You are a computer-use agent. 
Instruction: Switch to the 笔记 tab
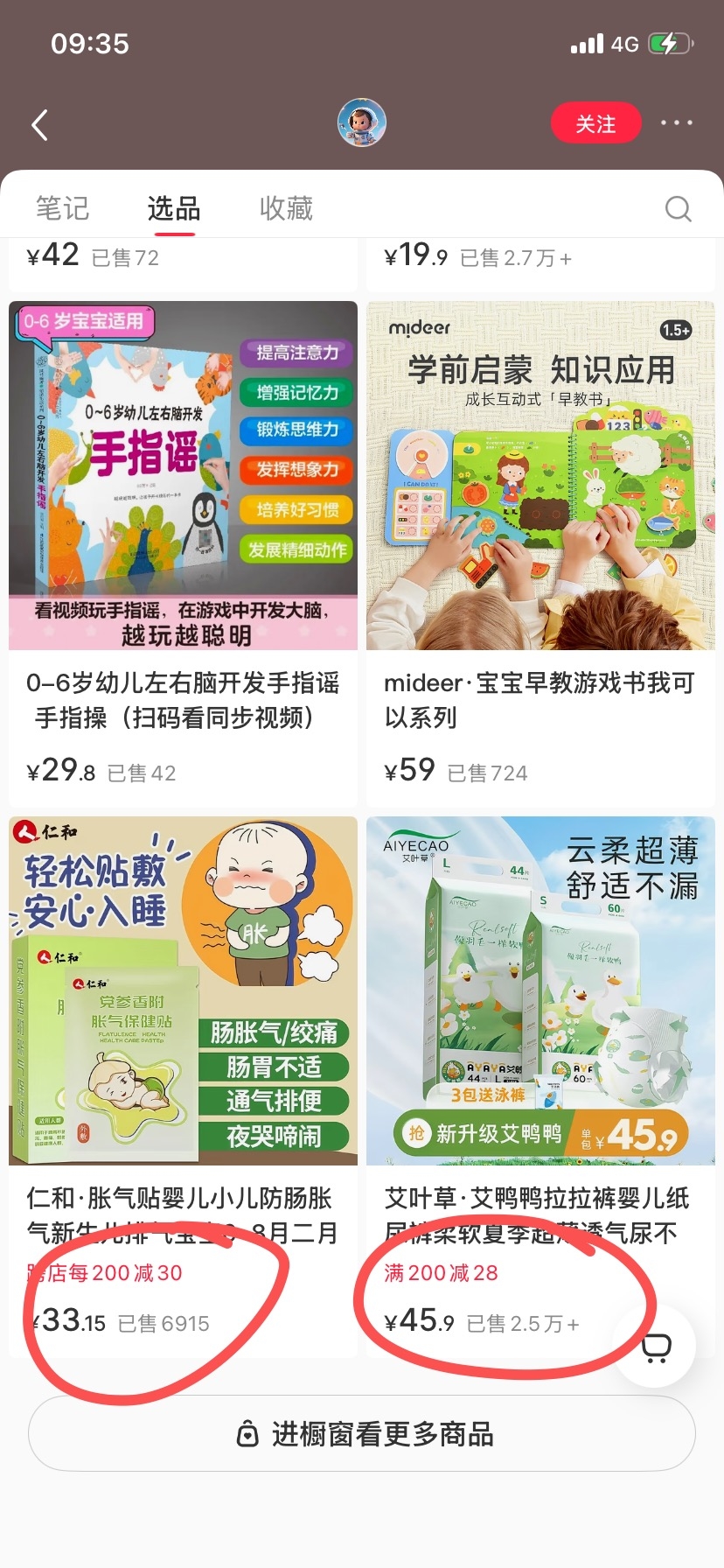[62, 208]
